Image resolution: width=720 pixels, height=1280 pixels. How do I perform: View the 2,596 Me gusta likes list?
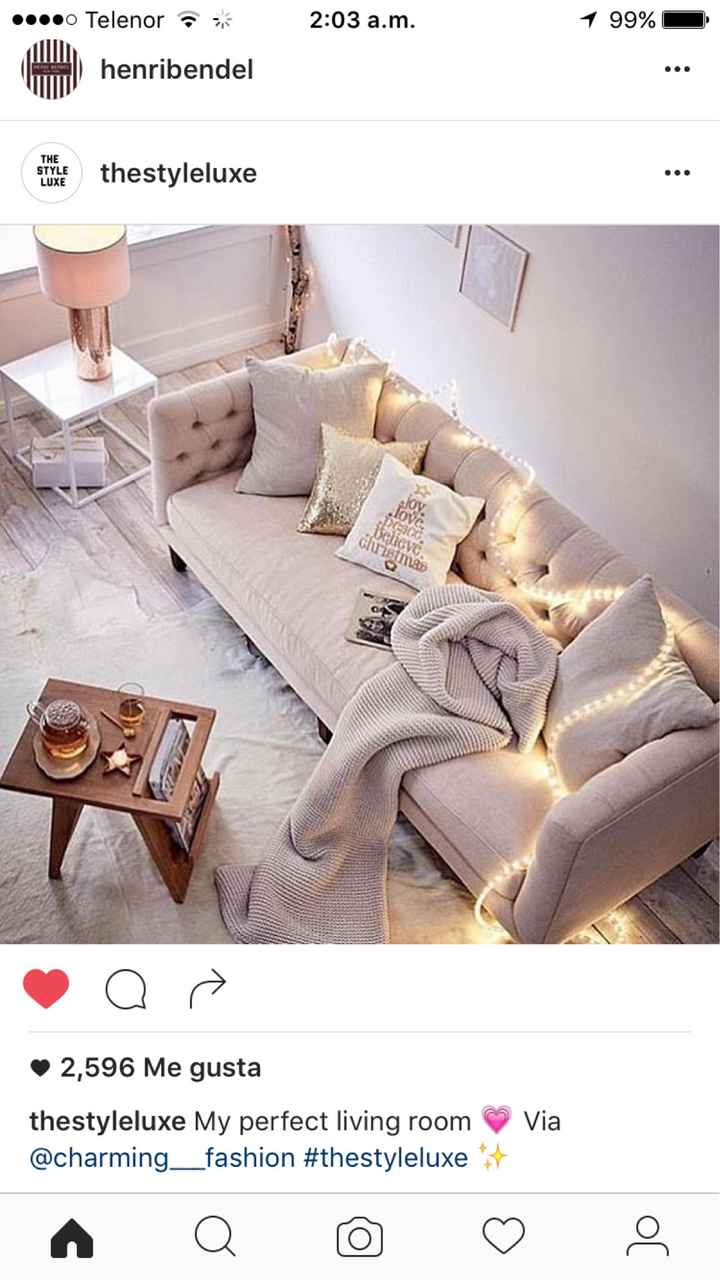[145, 1068]
